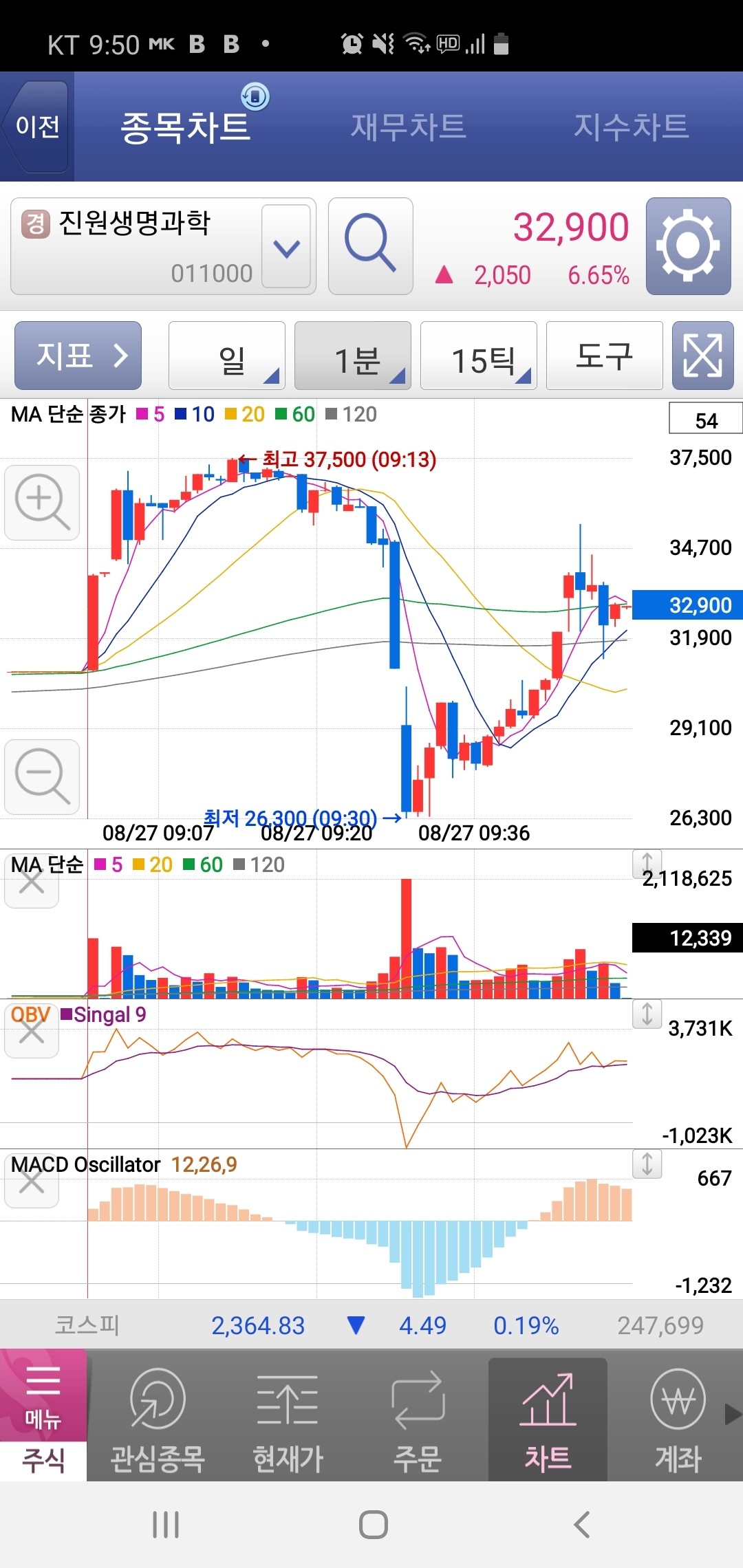The width and height of the screenshot is (743, 1568).
Task: Select the 일 daily period
Action: coord(227,356)
